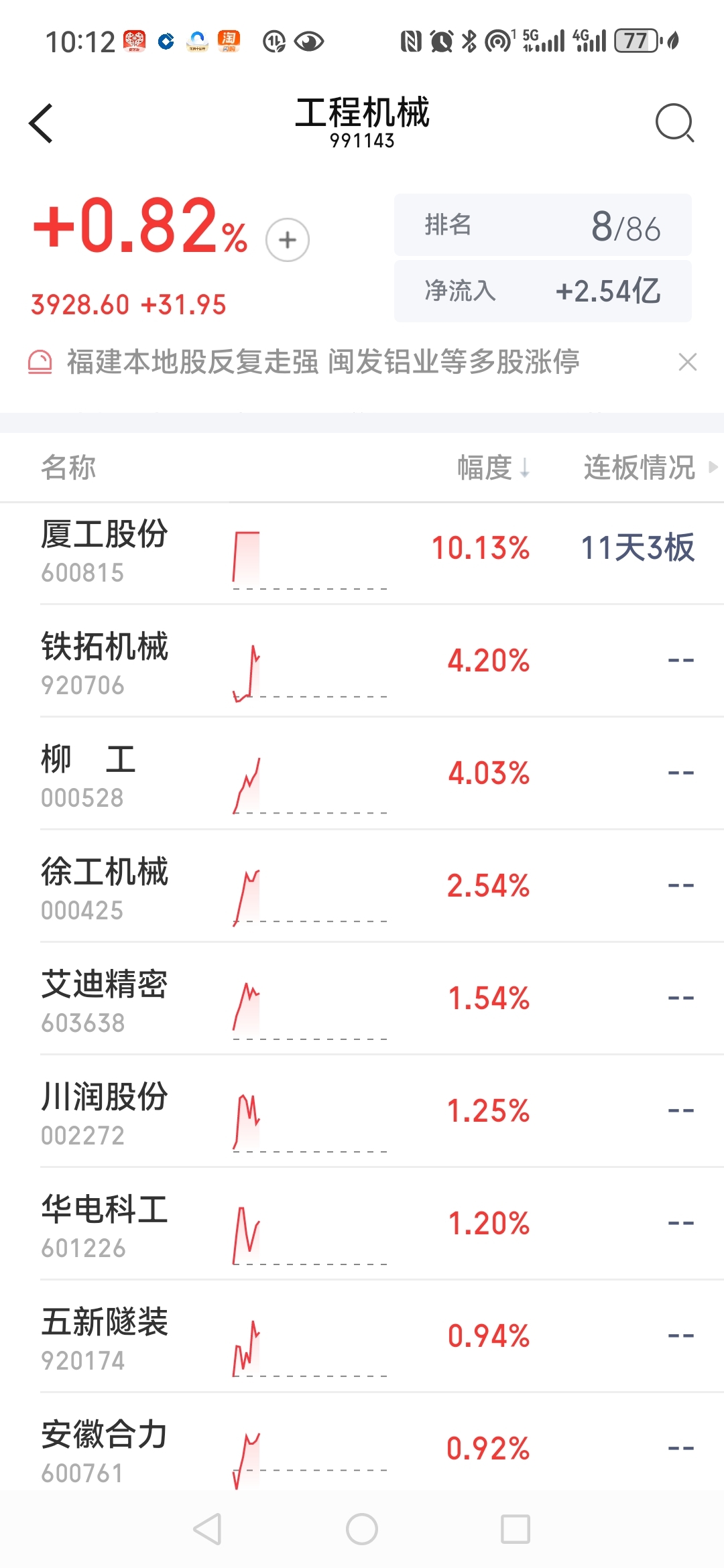Dismiss the news ticker banner
The height and width of the screenshot is (1568, 724).
coord(687,363)
